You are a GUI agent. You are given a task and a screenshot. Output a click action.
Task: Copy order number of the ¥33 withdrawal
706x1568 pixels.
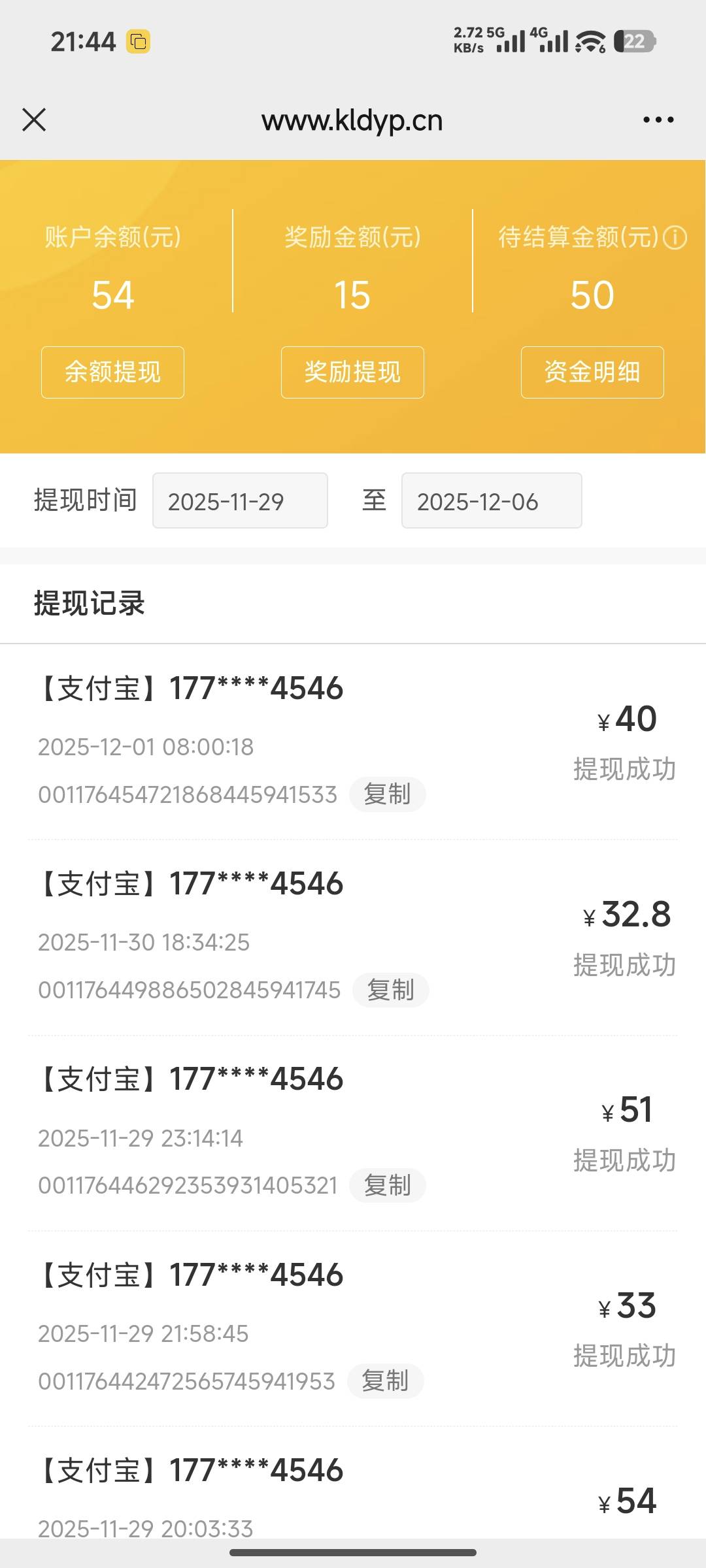click(386, 1380)
